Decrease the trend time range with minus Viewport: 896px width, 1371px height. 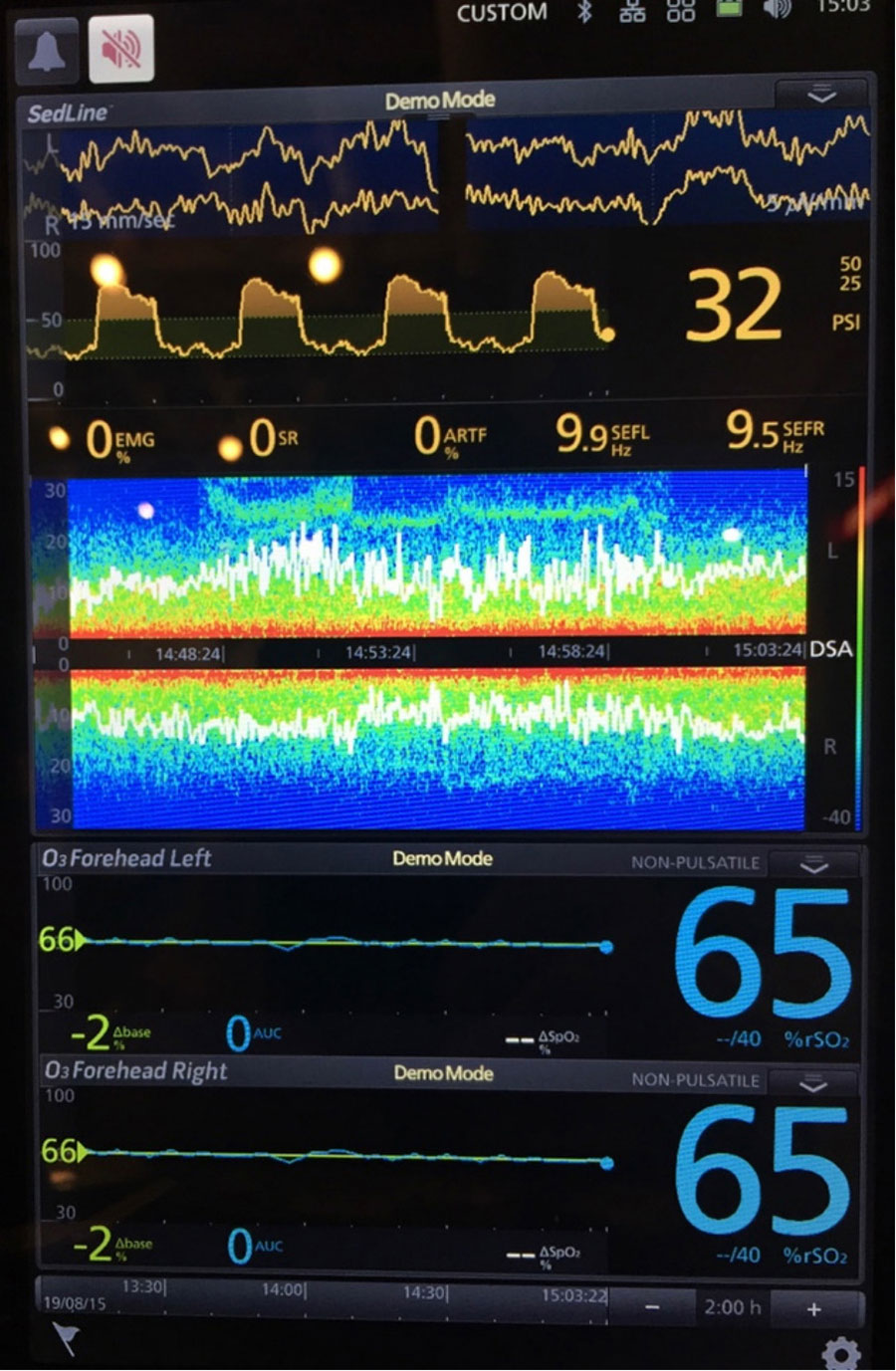tap(651, 1307)
